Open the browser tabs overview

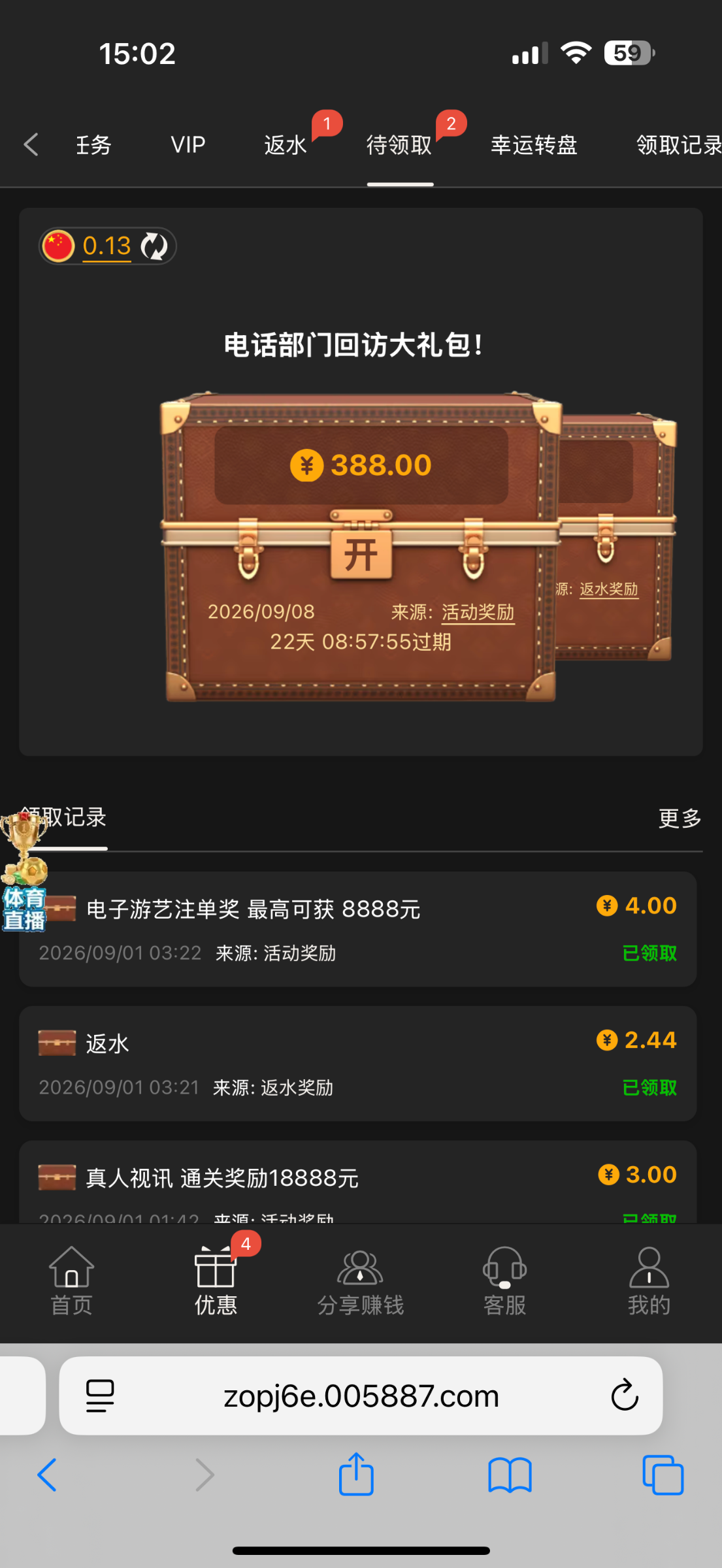pos(663,1475)
